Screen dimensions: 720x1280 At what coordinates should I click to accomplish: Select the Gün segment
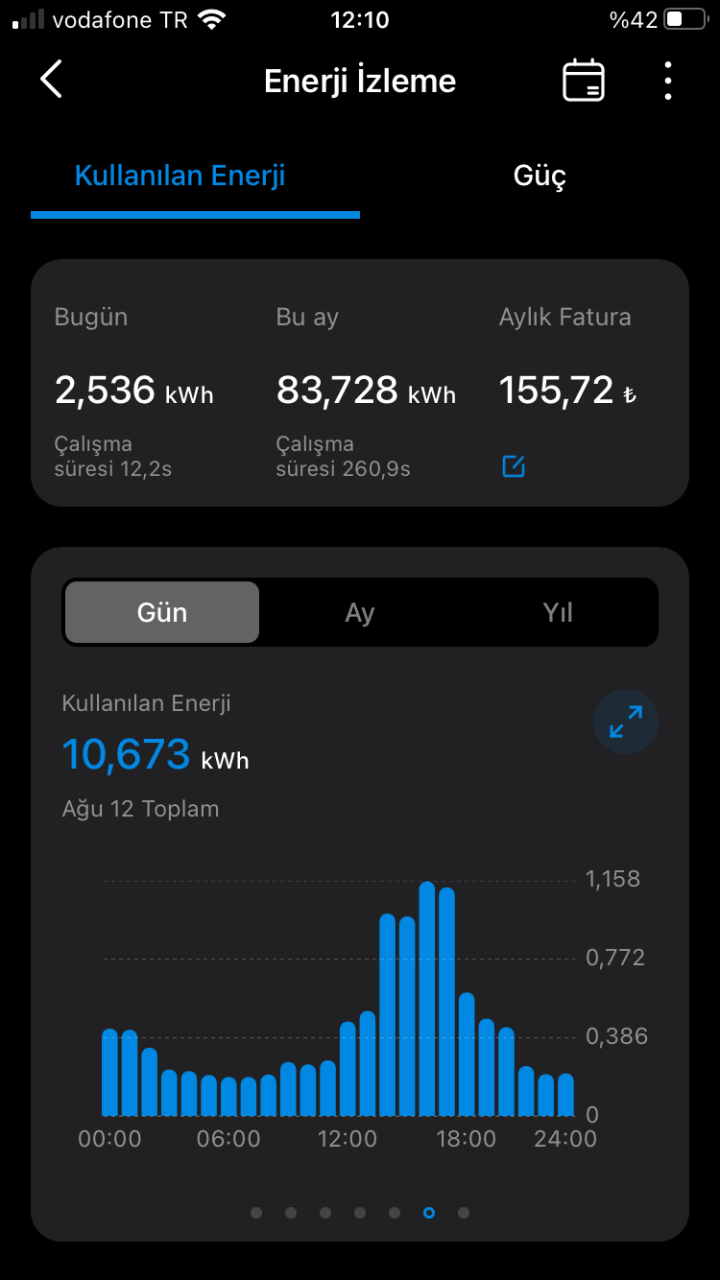pyautogui.click(x=162, y=612)
